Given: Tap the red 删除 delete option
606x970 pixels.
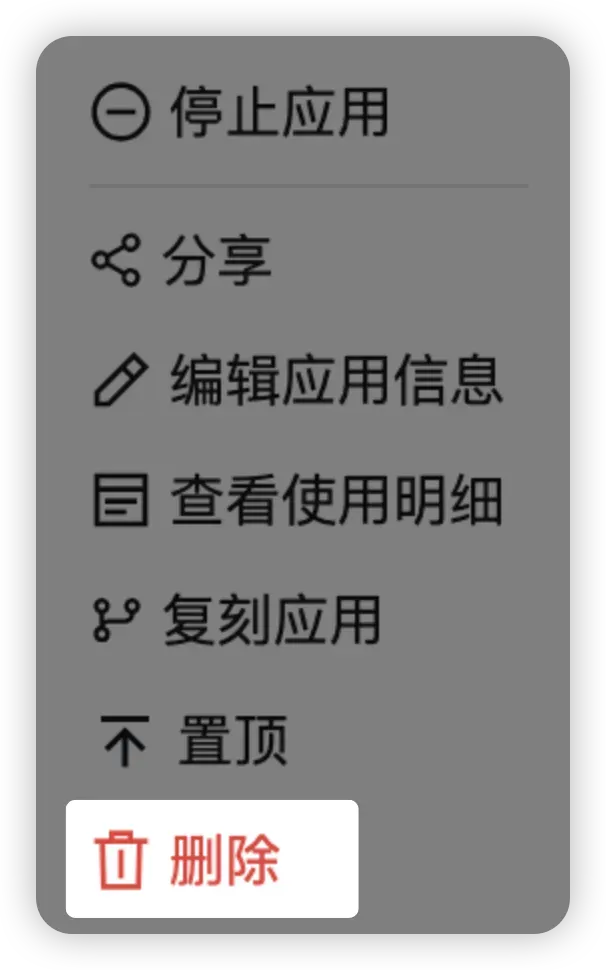Looking at the screenshot, I should [211, 859].
